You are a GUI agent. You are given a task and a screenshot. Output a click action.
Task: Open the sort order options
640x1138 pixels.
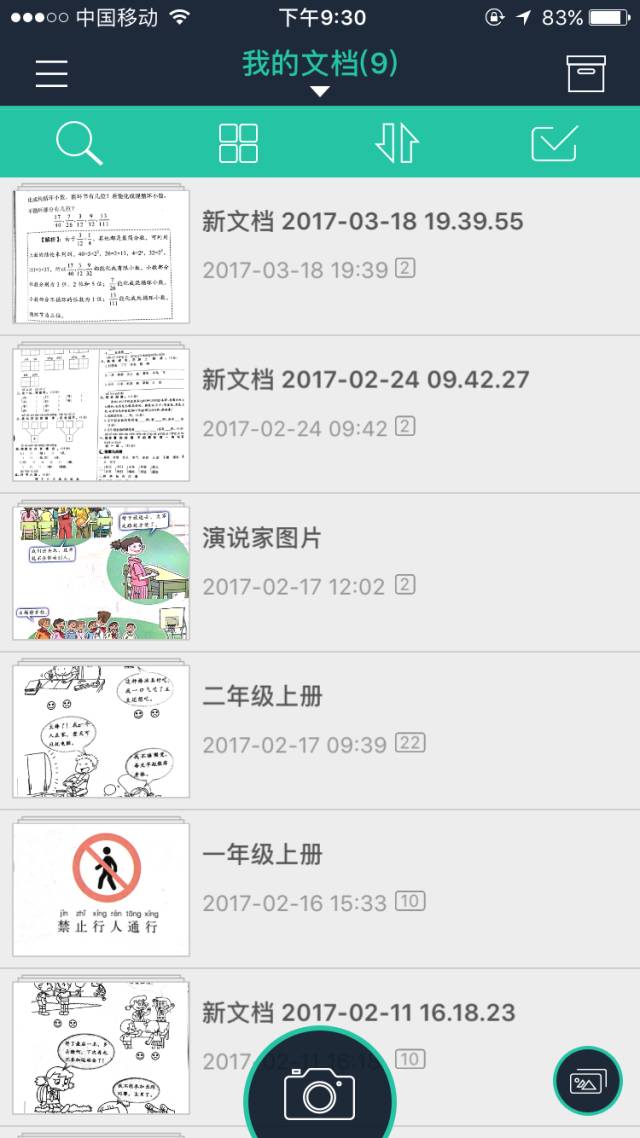click(397, 142)
